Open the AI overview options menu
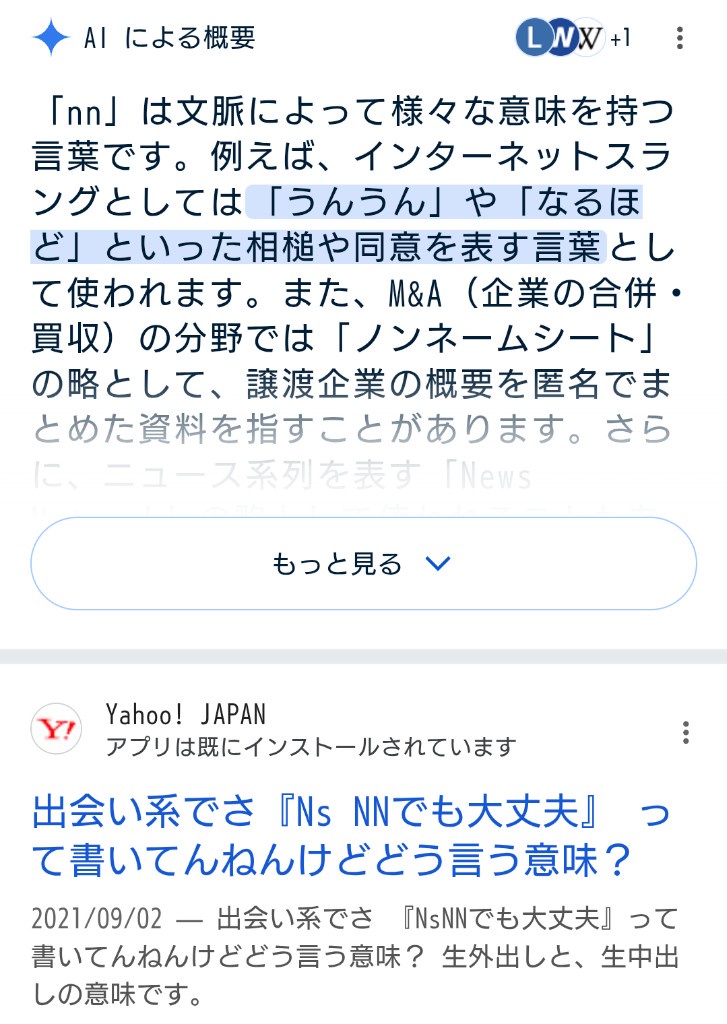 (x=680, y=38)
